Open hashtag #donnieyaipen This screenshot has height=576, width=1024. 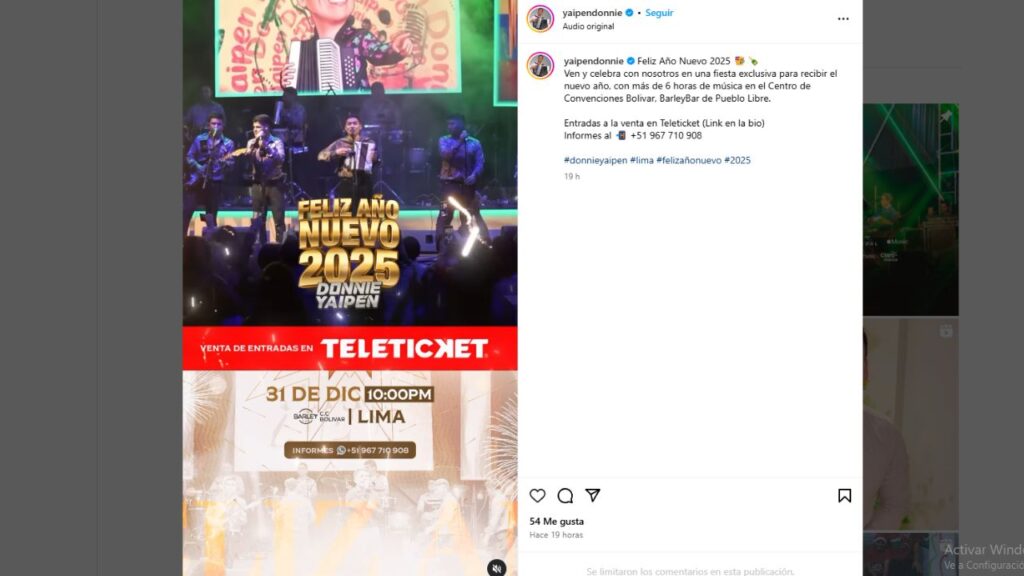click(595, 160)
